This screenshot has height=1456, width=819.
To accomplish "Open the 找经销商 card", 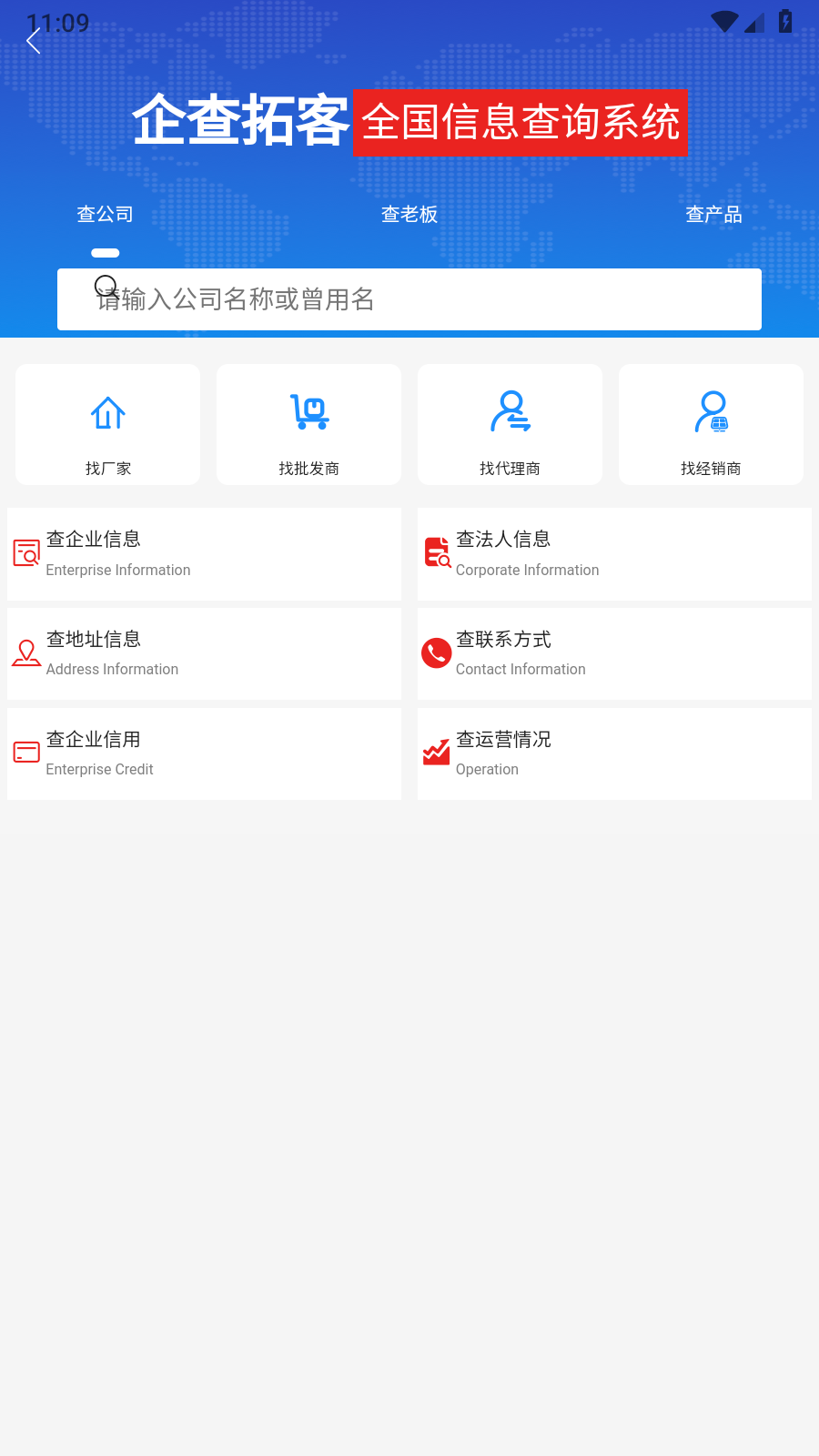I will click(712, 425).
